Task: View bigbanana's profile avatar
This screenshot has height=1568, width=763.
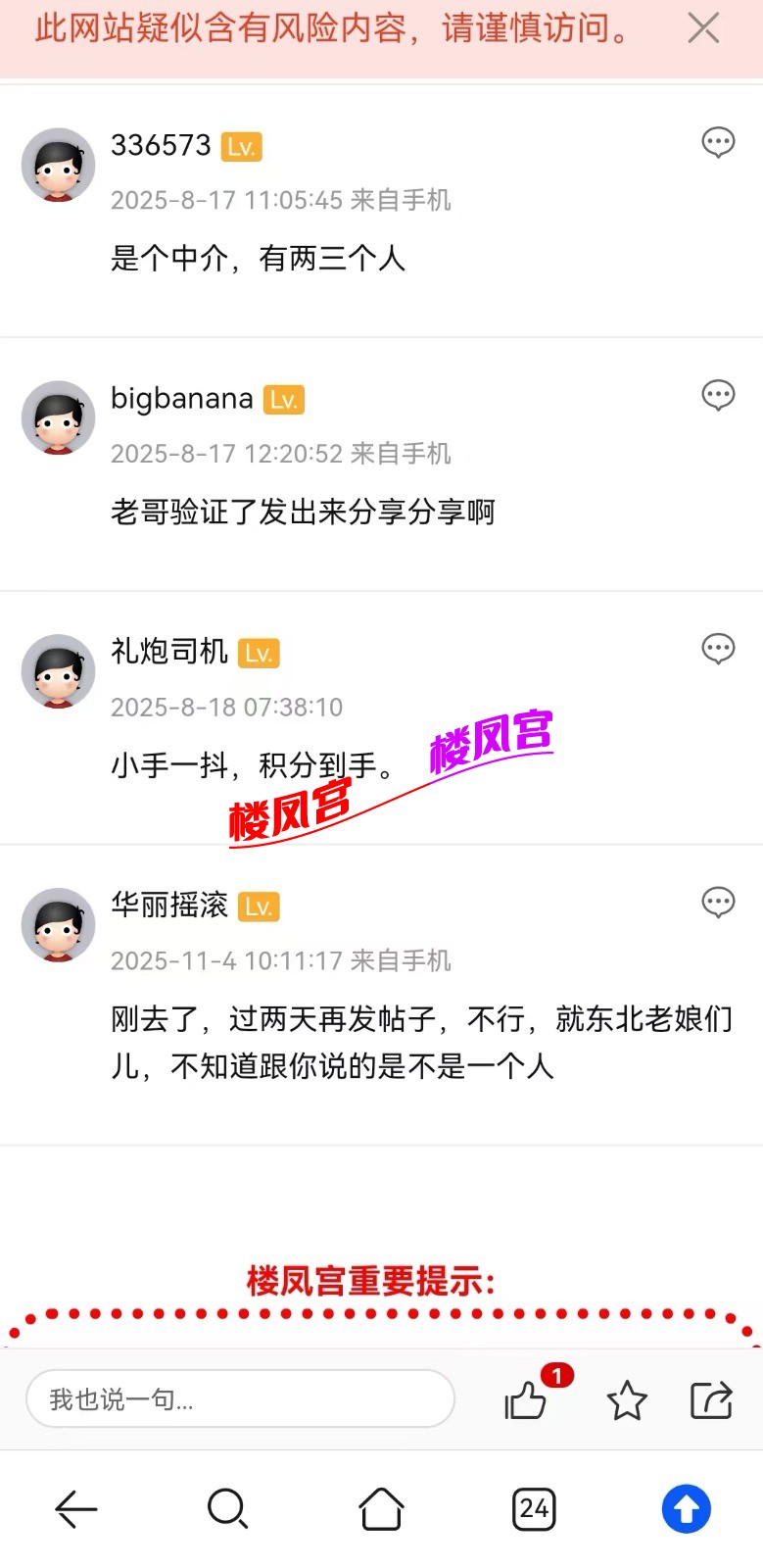Action: 59,417
